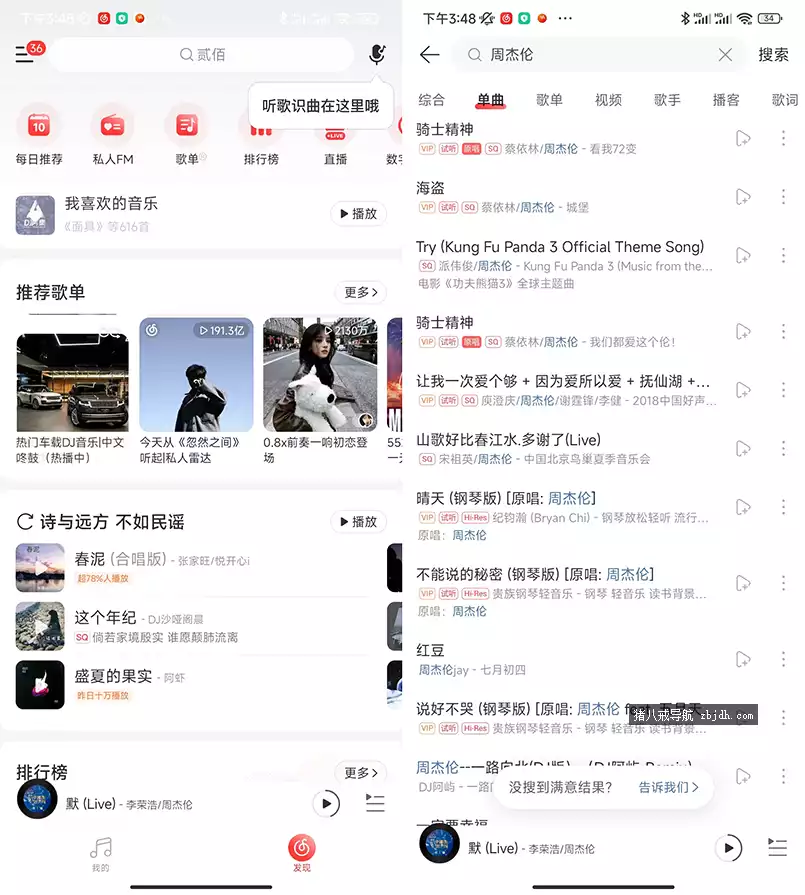Open the 私人FM icon
805x895 pixels.
pyautogui.click(x=112, y=127)
